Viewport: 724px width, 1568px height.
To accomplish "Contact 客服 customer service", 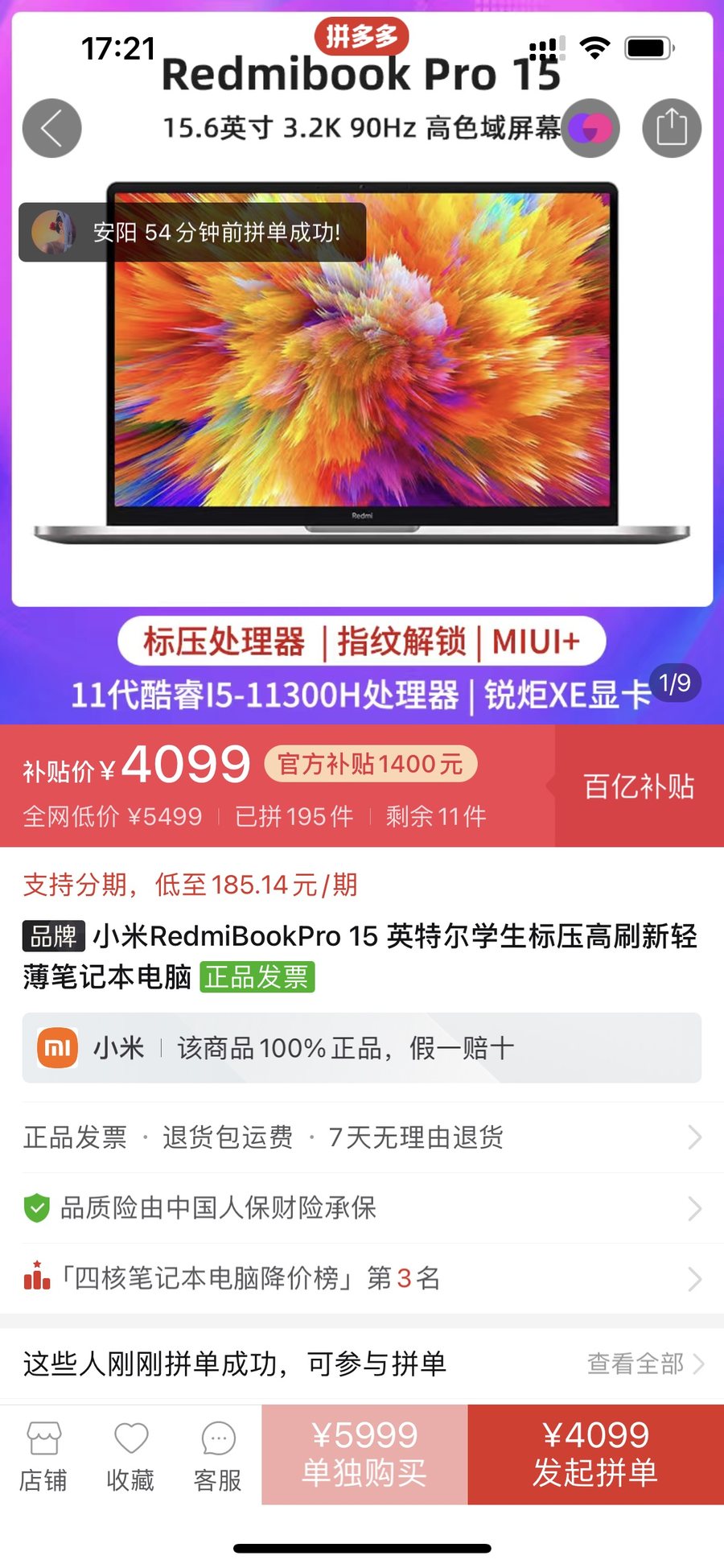I will tap(218, 1455).
